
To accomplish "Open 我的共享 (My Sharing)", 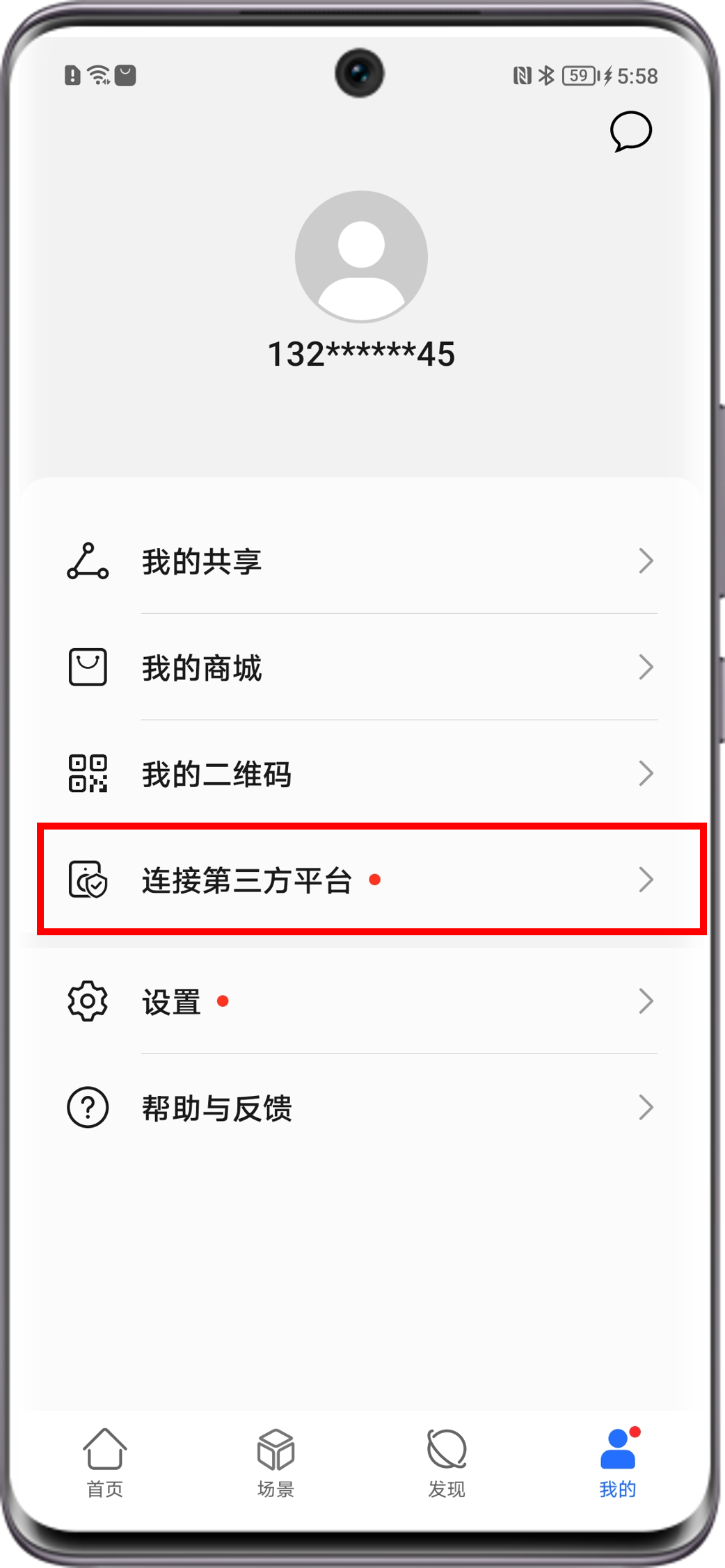I will (362, 561).
